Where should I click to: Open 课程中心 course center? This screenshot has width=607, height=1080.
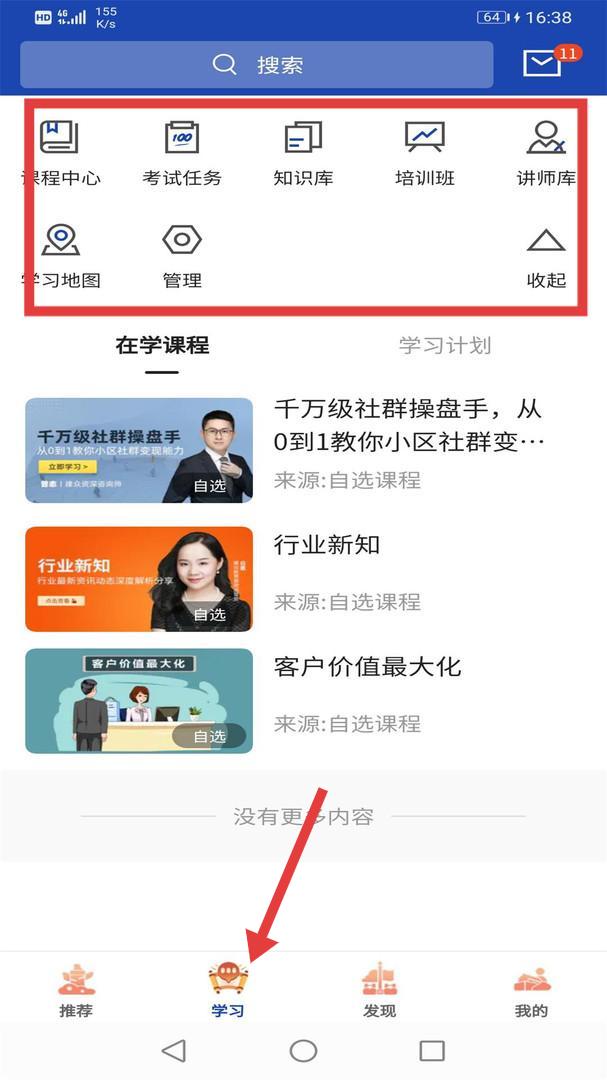(x=60, y=153)
